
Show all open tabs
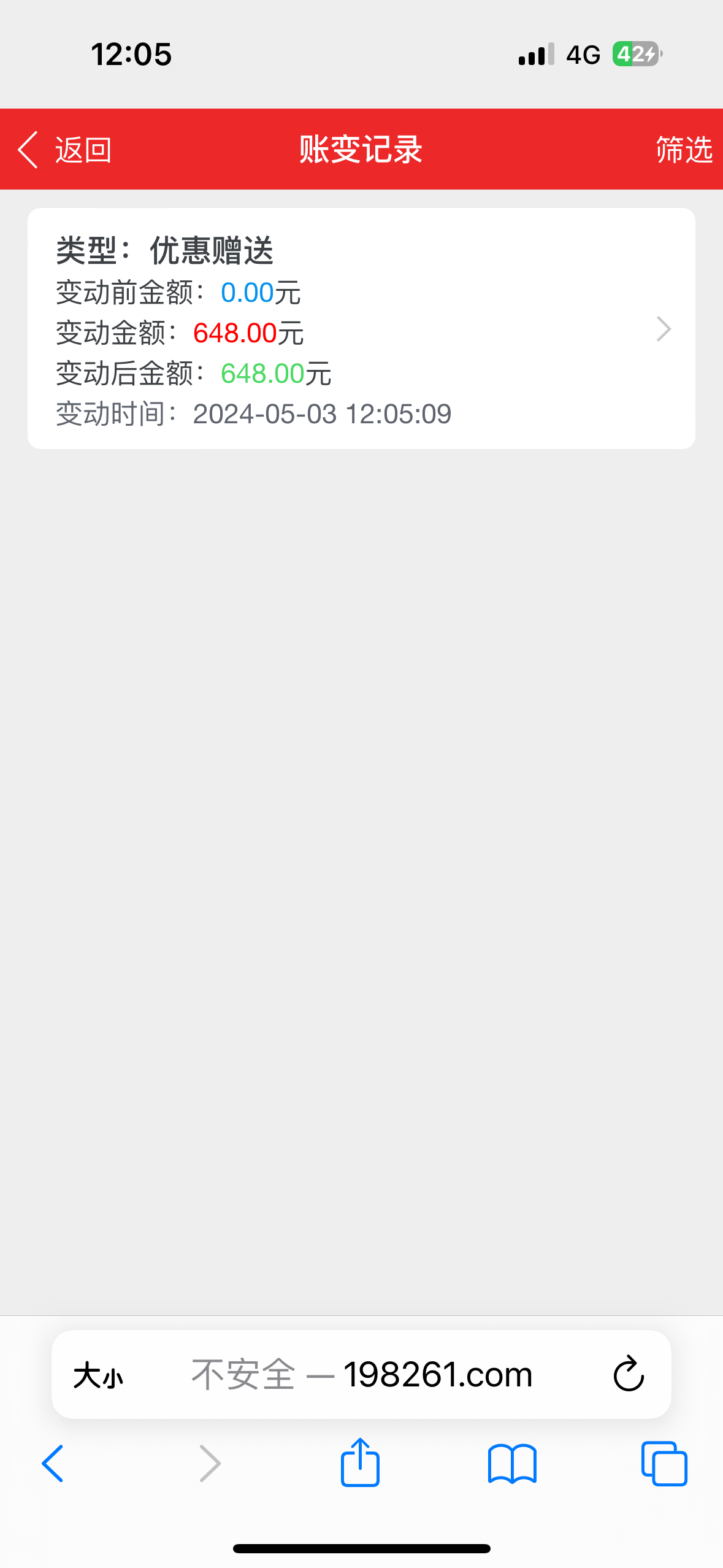click(664, 1464)
